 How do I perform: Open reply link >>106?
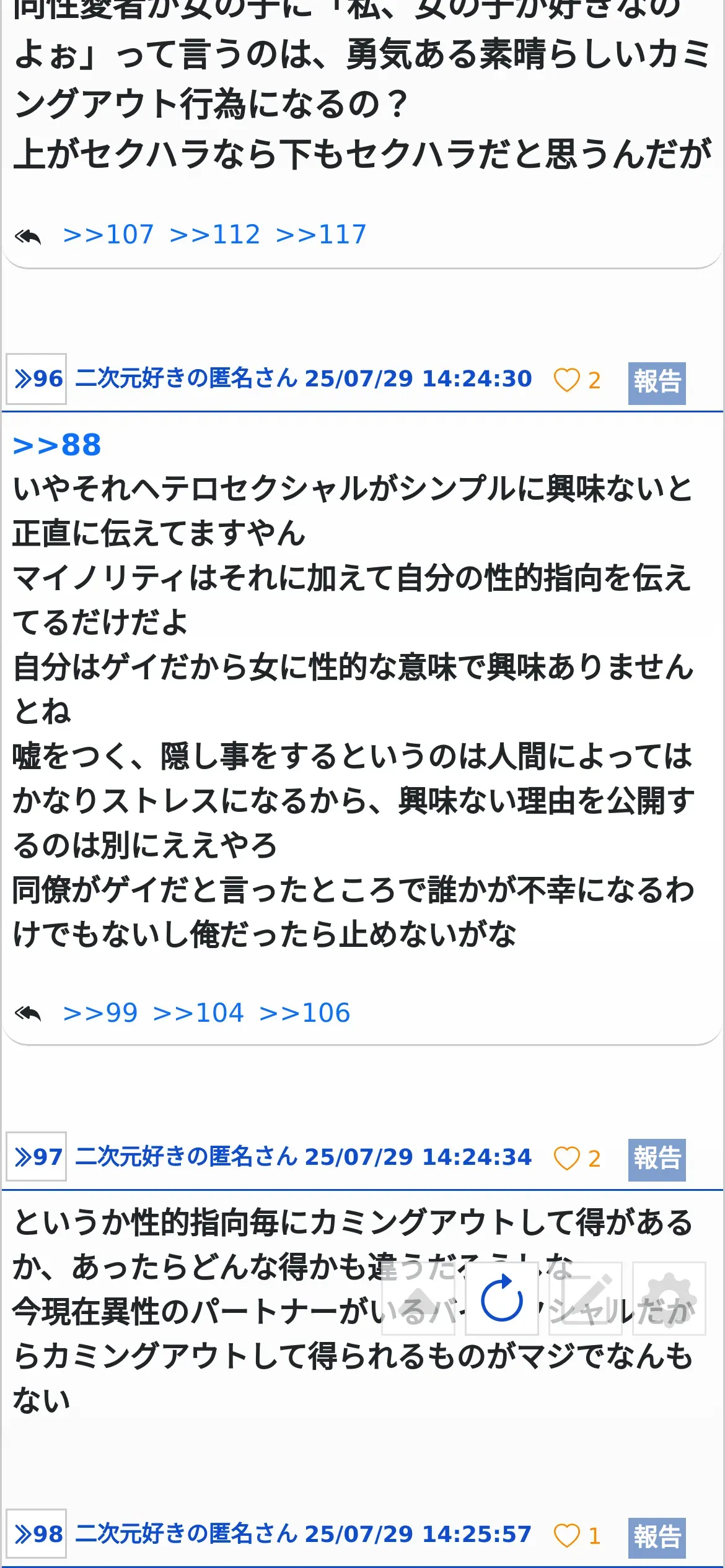(x=305, y=1013)
